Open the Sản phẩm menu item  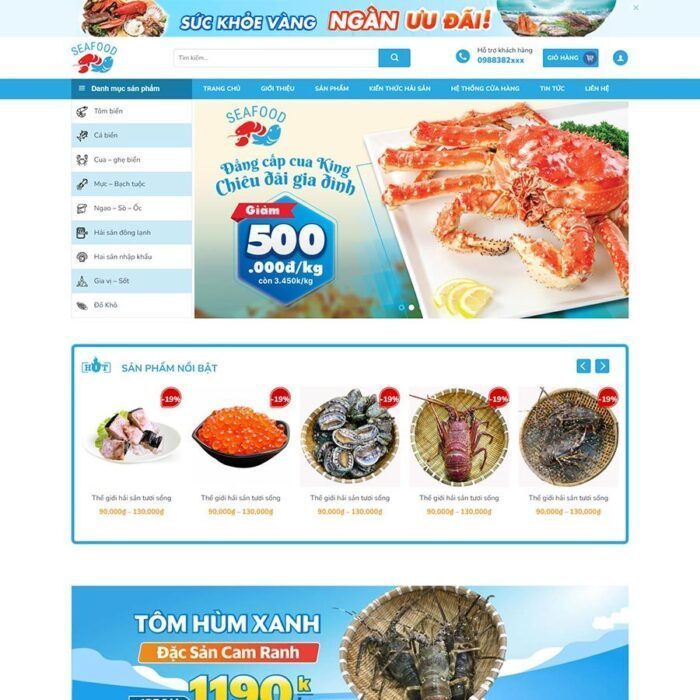[331, 88]
